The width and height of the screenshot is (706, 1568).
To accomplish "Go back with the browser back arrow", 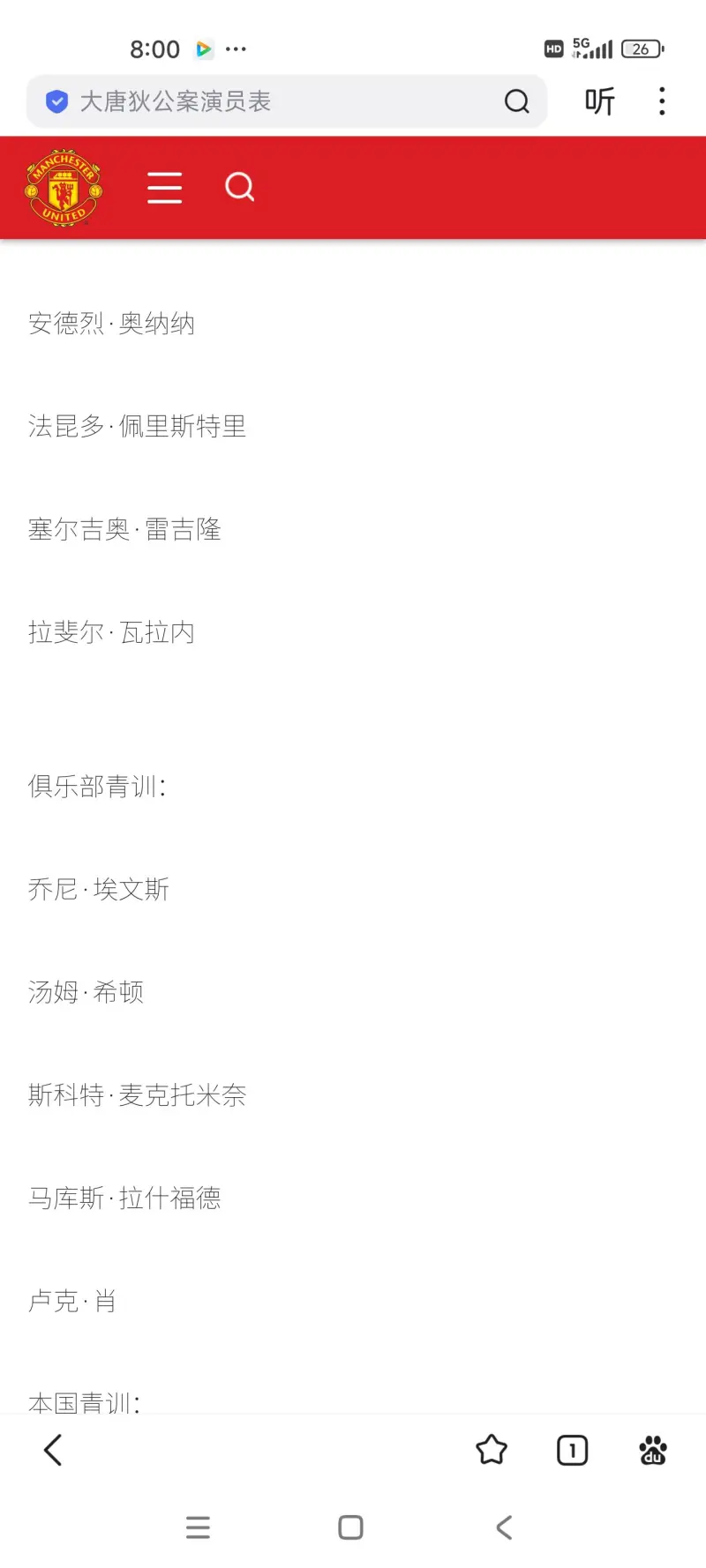I will coord(53,1450).
